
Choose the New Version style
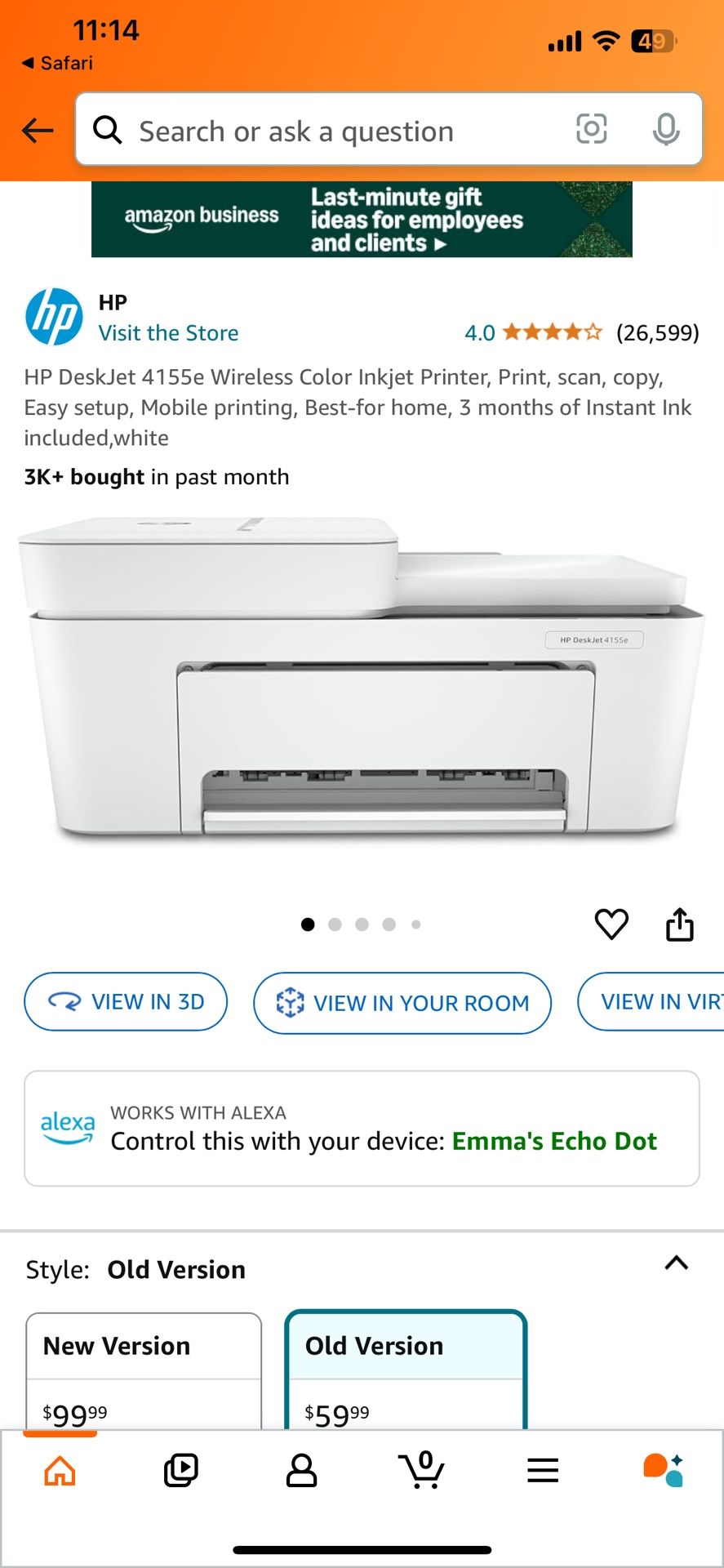pyautogui.click(x=144, y=1369)
